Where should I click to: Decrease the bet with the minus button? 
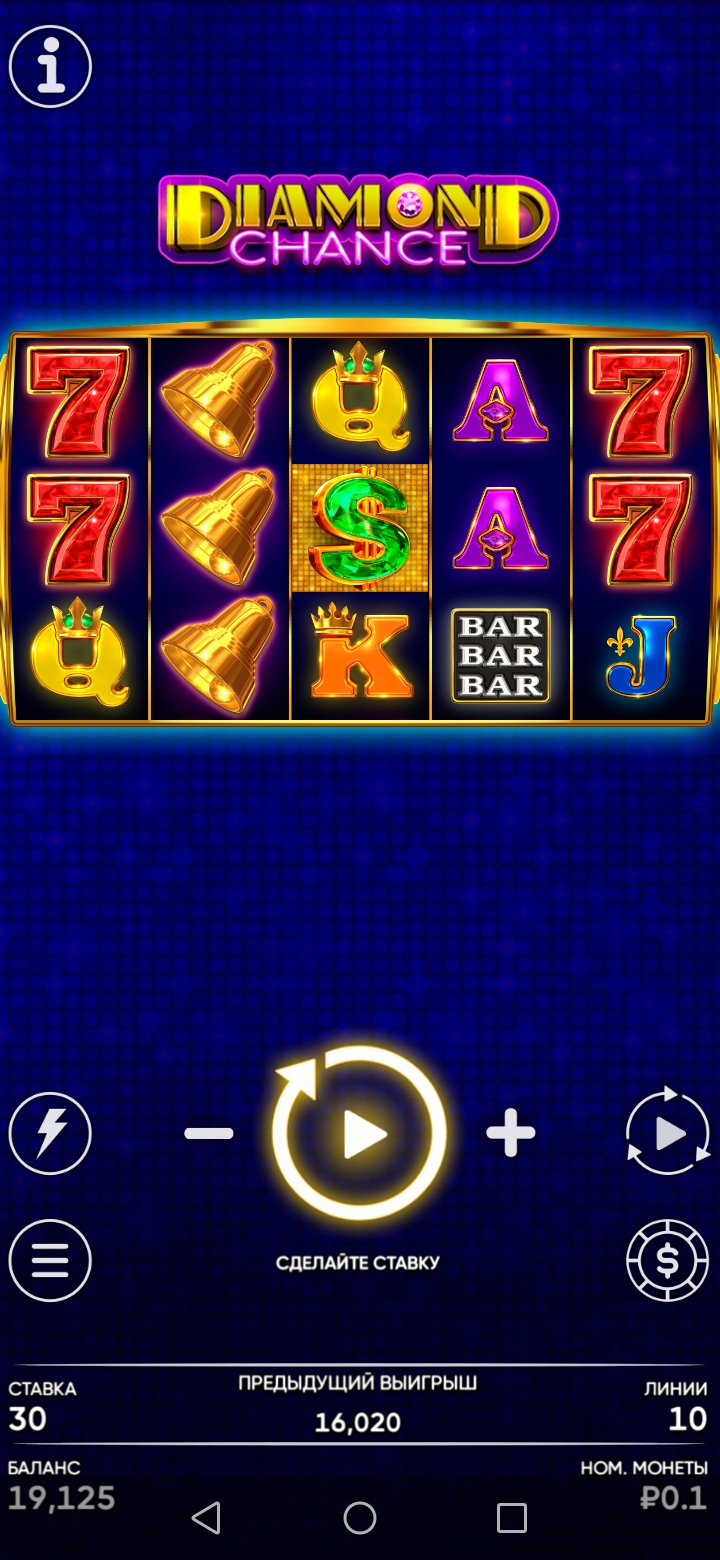pyautogui.click(x=209, y=1134)
